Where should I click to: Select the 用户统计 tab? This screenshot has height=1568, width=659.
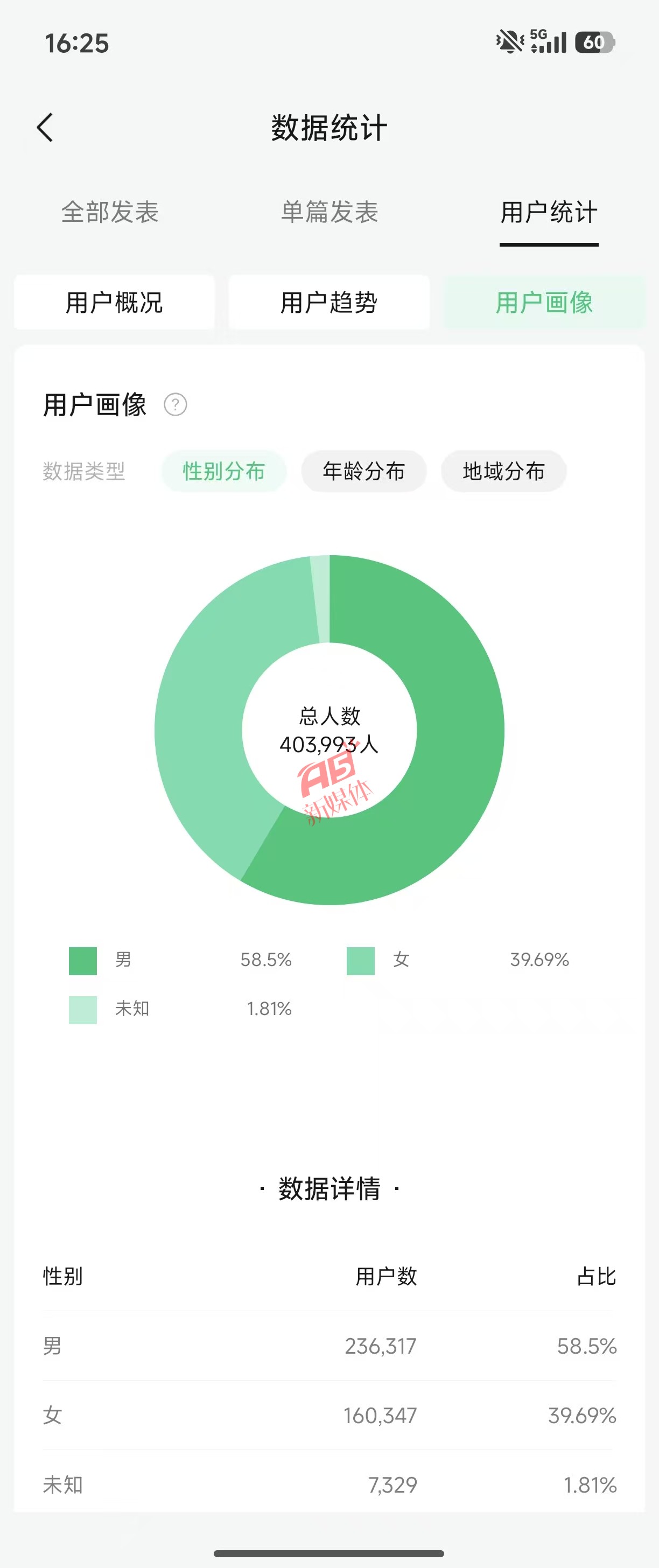tap(548, 213)
